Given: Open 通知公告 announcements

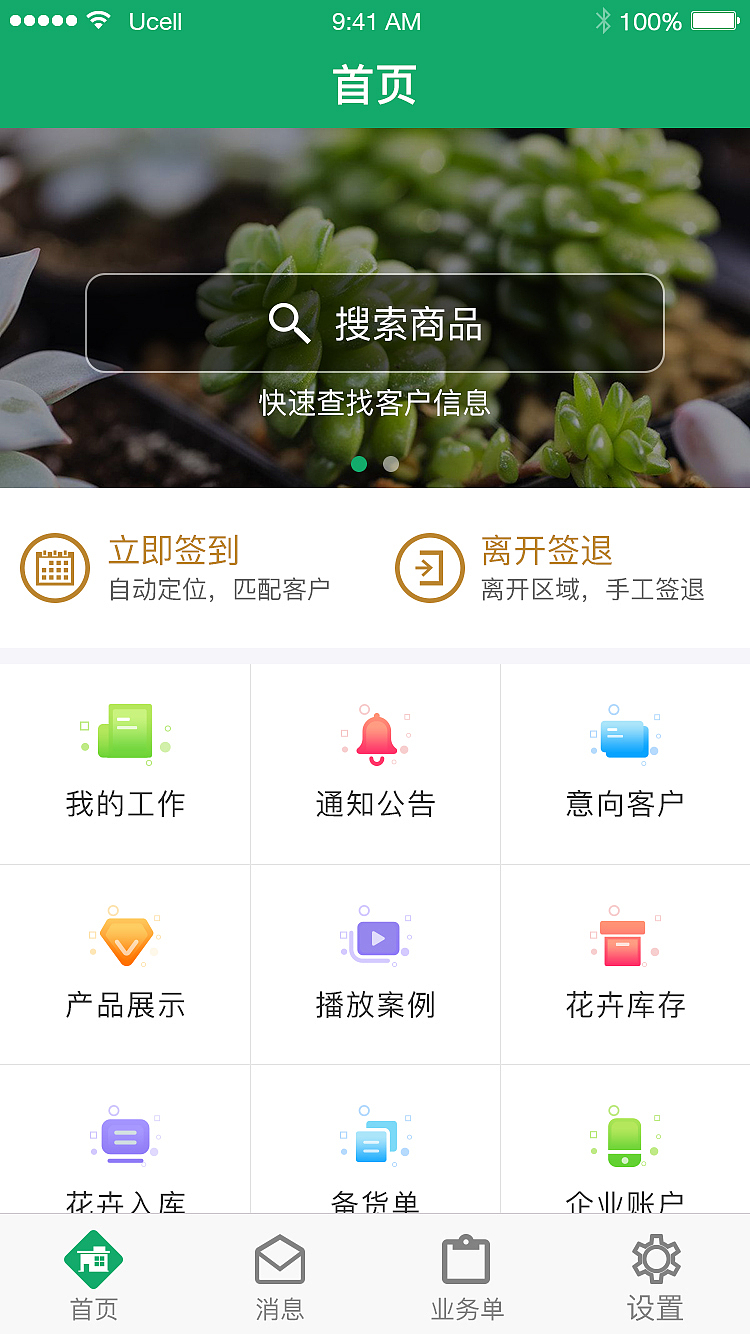Looking at the screenshot, I should (375, 764).
